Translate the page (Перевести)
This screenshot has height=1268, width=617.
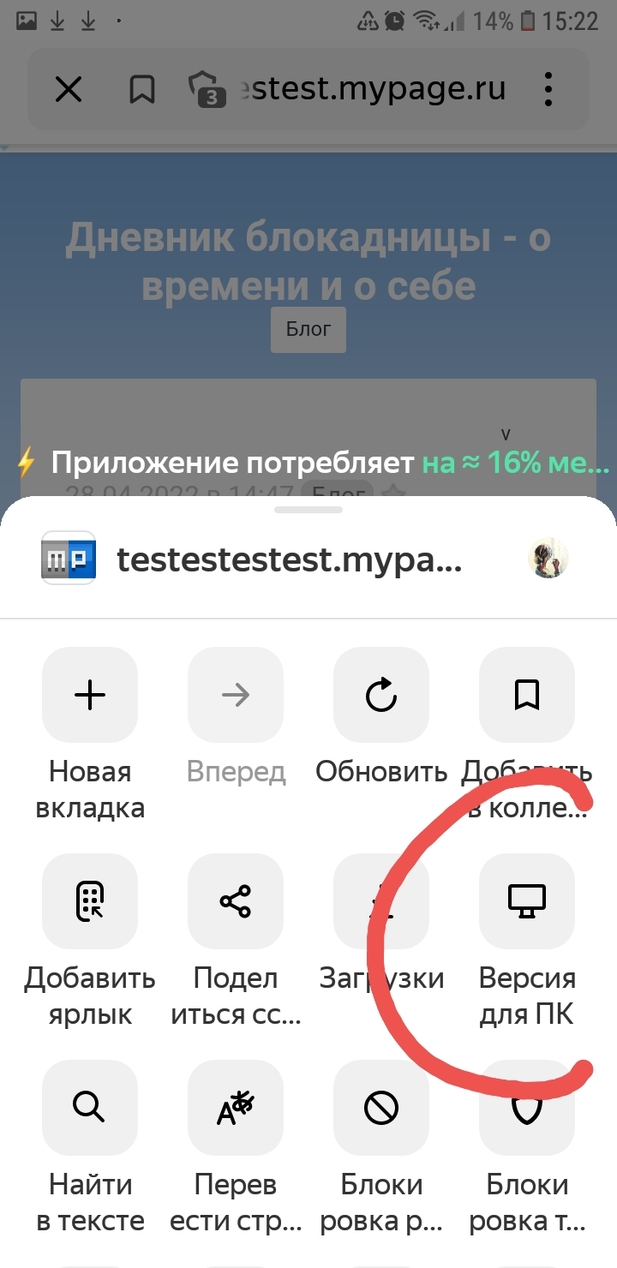[235, 1108]
